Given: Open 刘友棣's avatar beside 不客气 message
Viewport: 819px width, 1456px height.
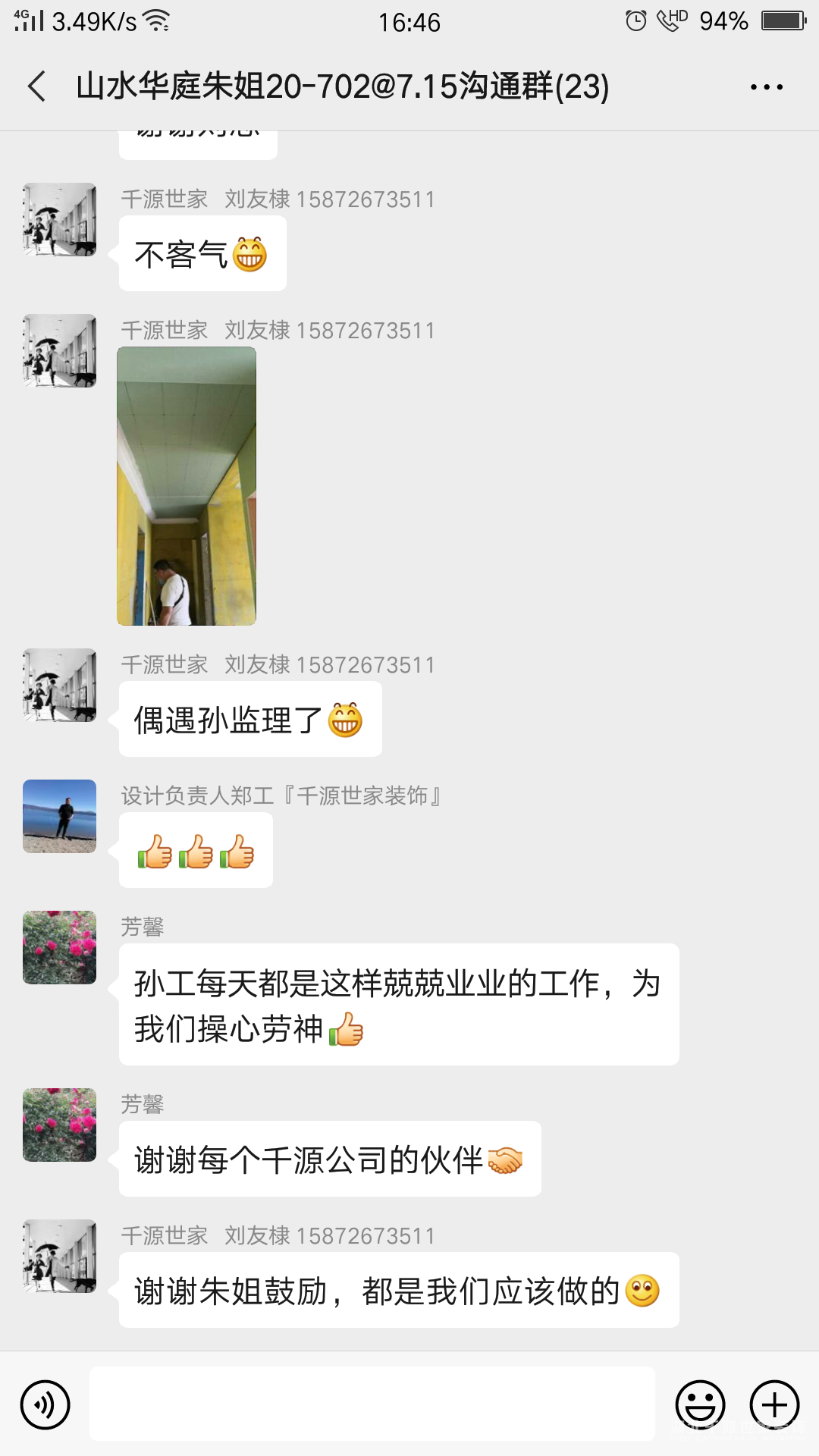Looking at the screenshot, I should click(x=60, y=219).
